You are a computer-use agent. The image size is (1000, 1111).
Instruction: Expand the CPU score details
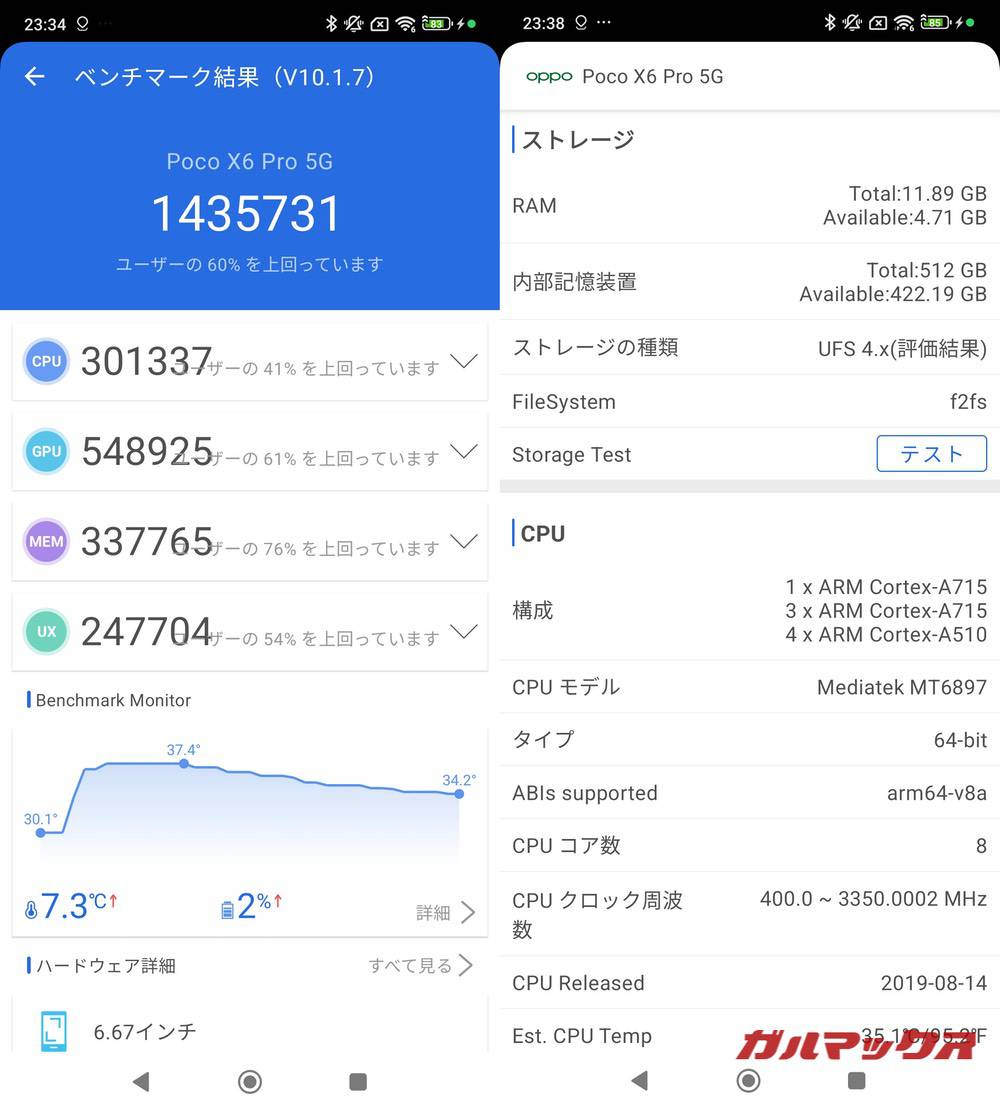click(x=464, y=361)
